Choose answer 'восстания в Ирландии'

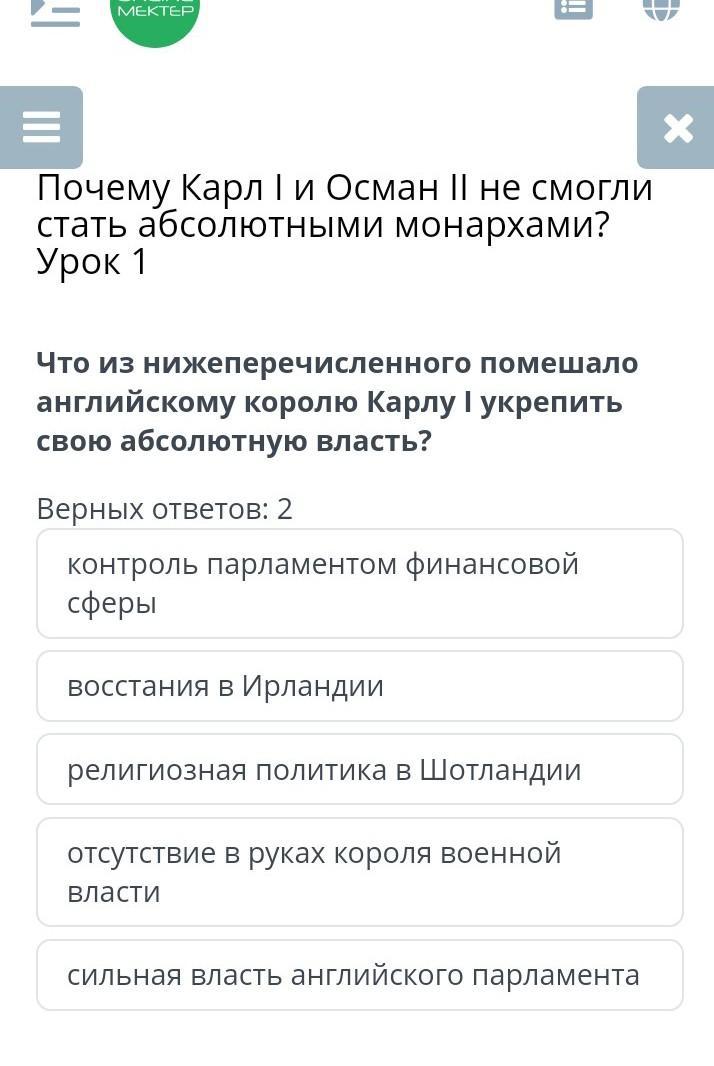coord(360,686)
